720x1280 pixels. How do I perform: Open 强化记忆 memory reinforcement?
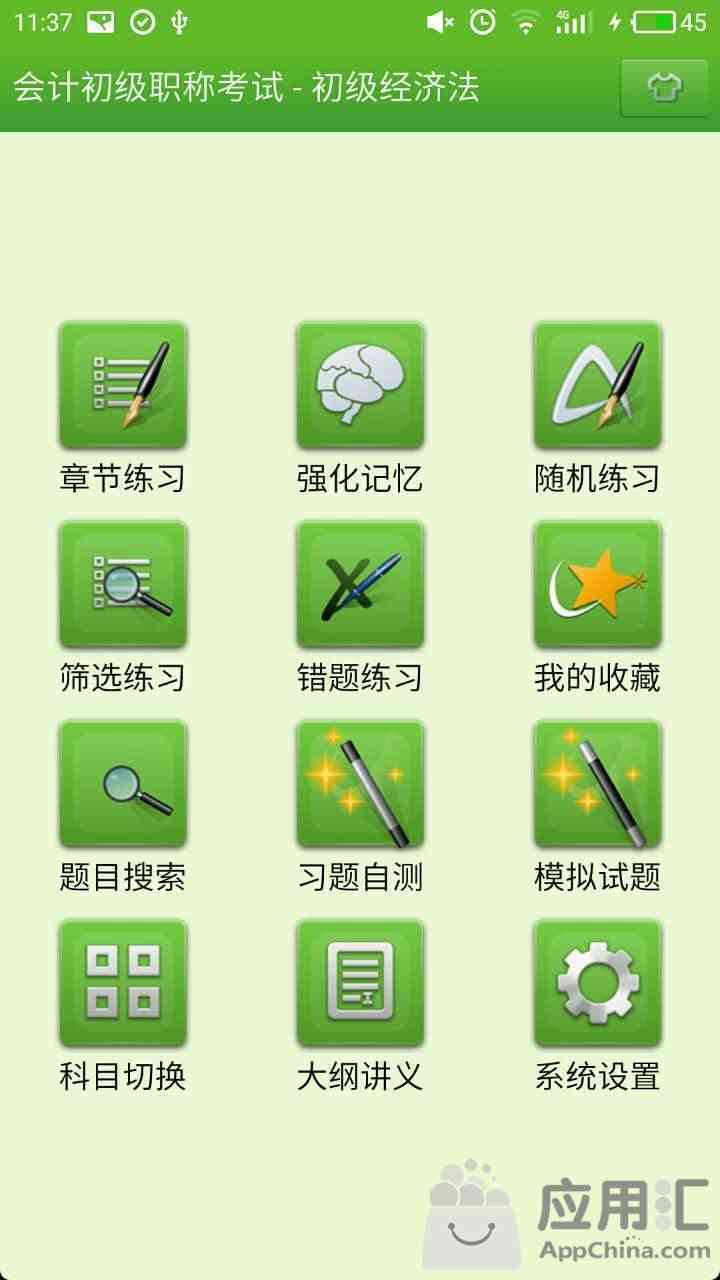click(x=360, y=385)
